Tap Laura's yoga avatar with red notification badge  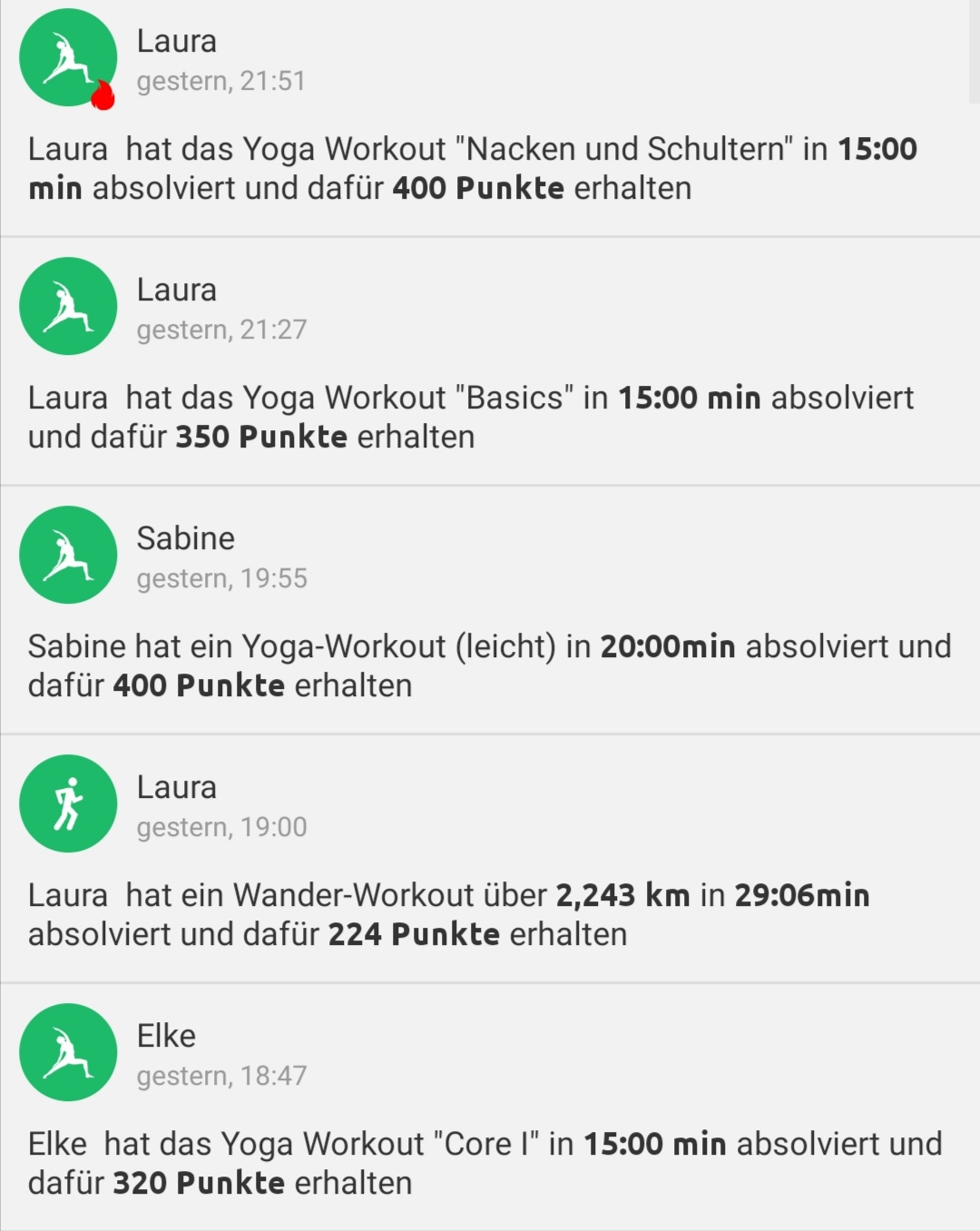coord(68,56)
